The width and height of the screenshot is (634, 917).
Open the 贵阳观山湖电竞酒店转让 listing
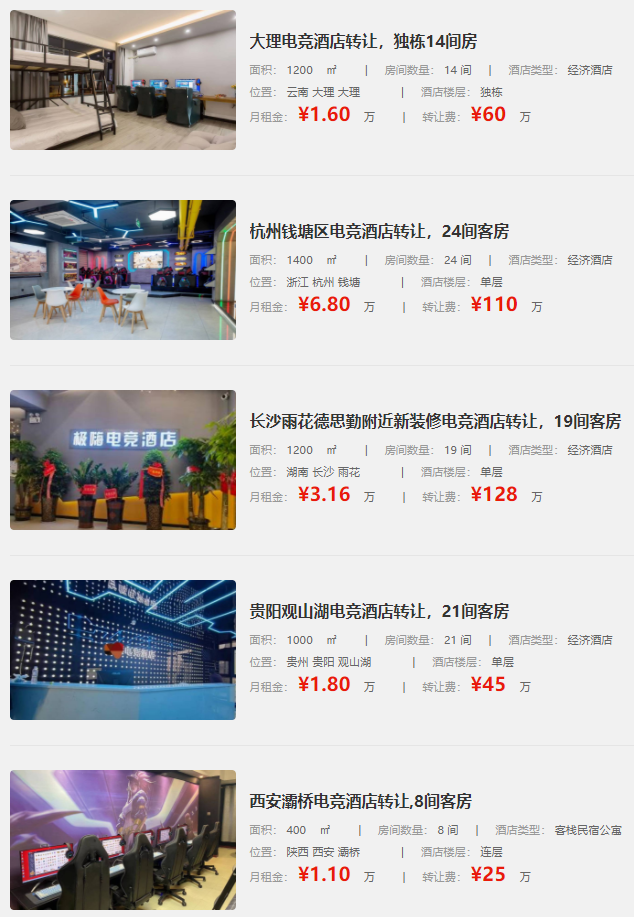pyautogui.click(x=379, y=612)
